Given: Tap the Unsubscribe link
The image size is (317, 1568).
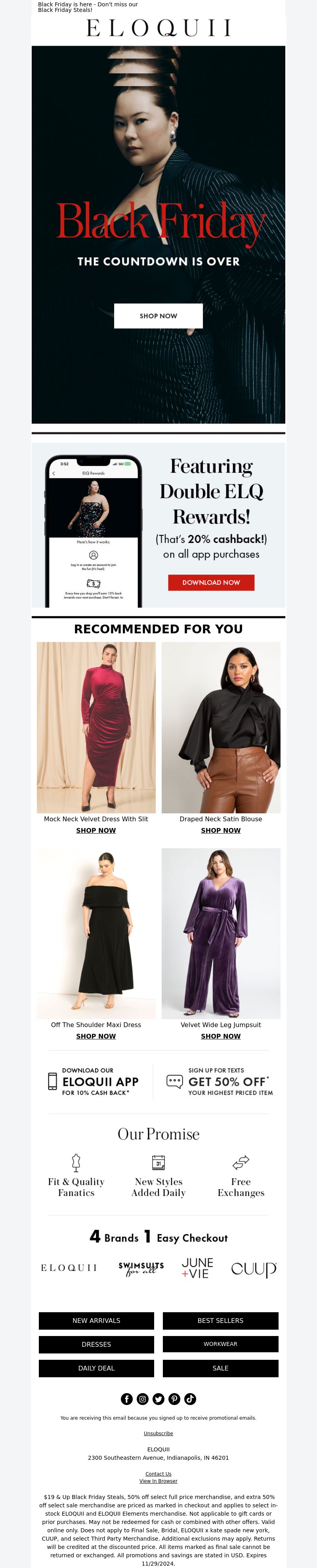Looking at the screenshot, I should coord(158,1434).
